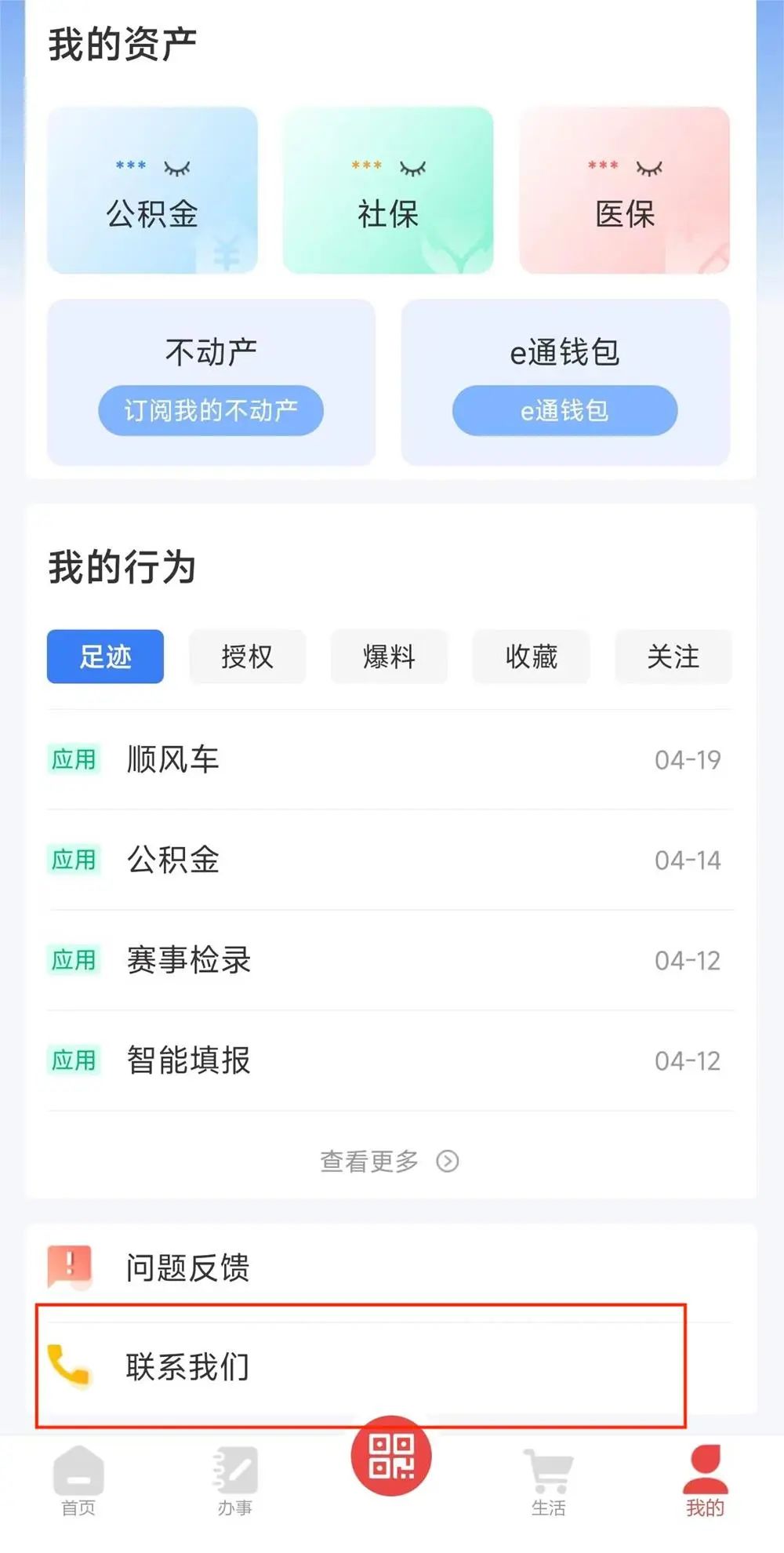Select the 足迹 tab
784x1553 pixels.
pyautogui.click(x=105, y=656)
